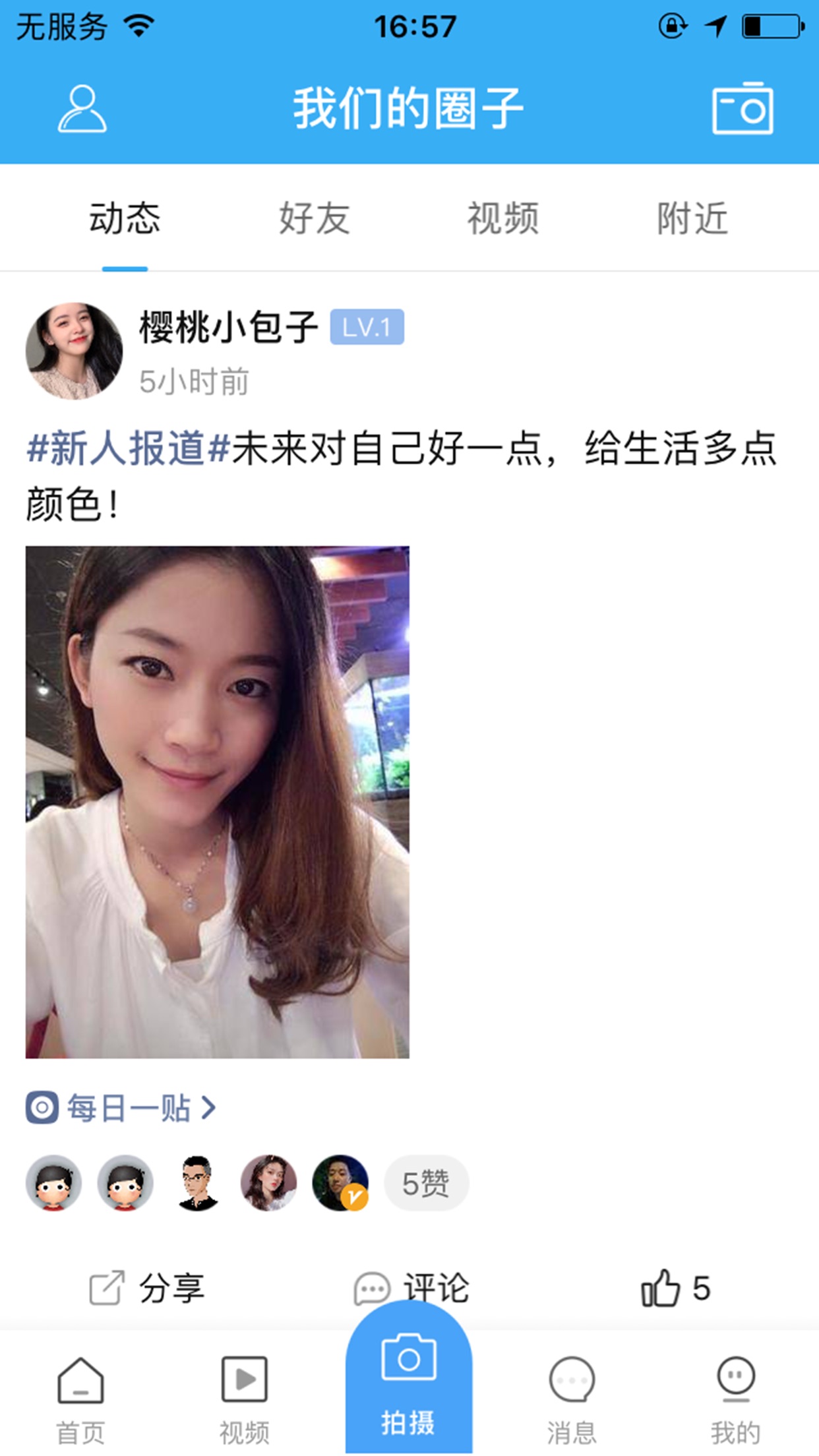Image resolution: width=819 pixels, height=1456 pixels.
Task: Share this post via 分享
Action: coord(148,1288)
